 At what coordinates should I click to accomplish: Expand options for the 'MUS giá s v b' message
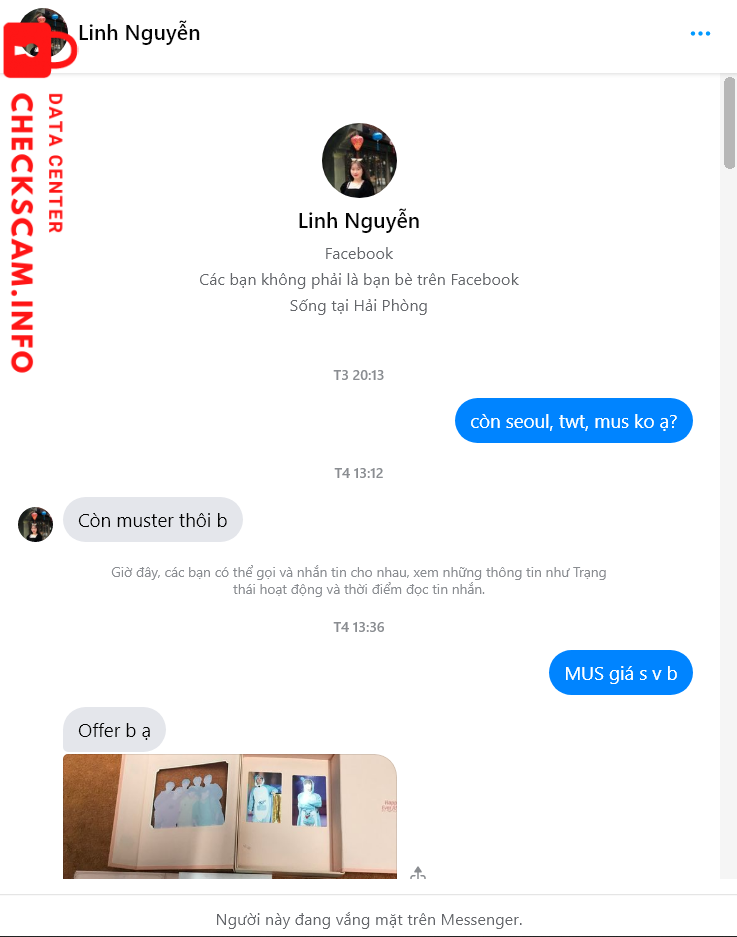620,672
